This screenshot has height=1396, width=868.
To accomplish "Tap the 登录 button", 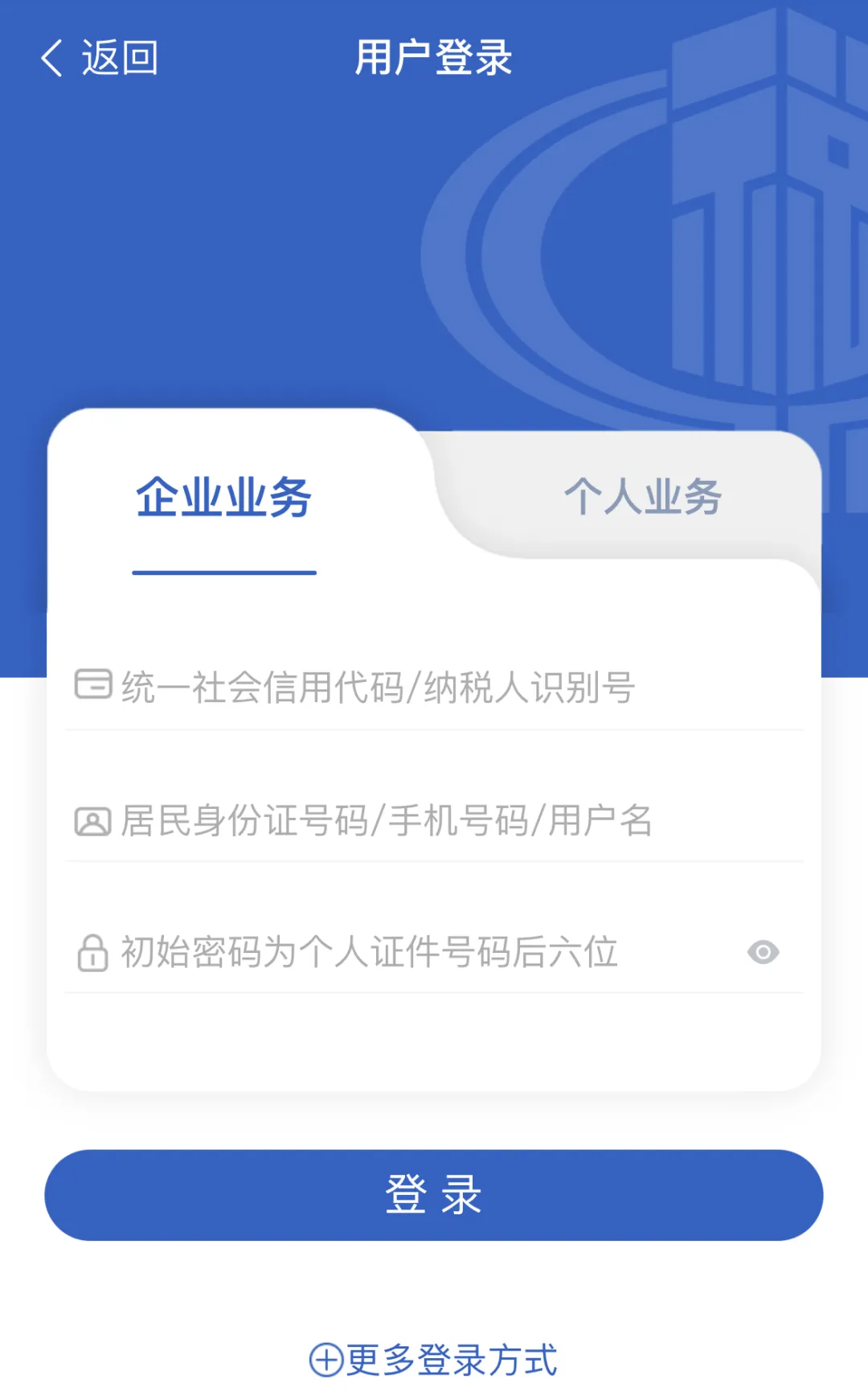I will (434, 1195).
